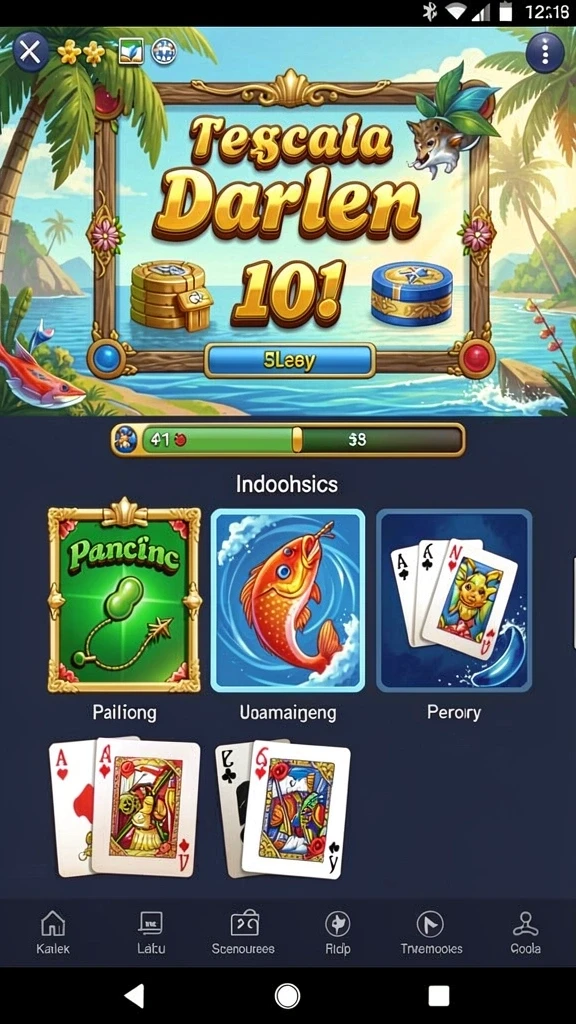Screen dimensions: 576x1024
Task: Tap the system home button
Action: pos(287,996)
